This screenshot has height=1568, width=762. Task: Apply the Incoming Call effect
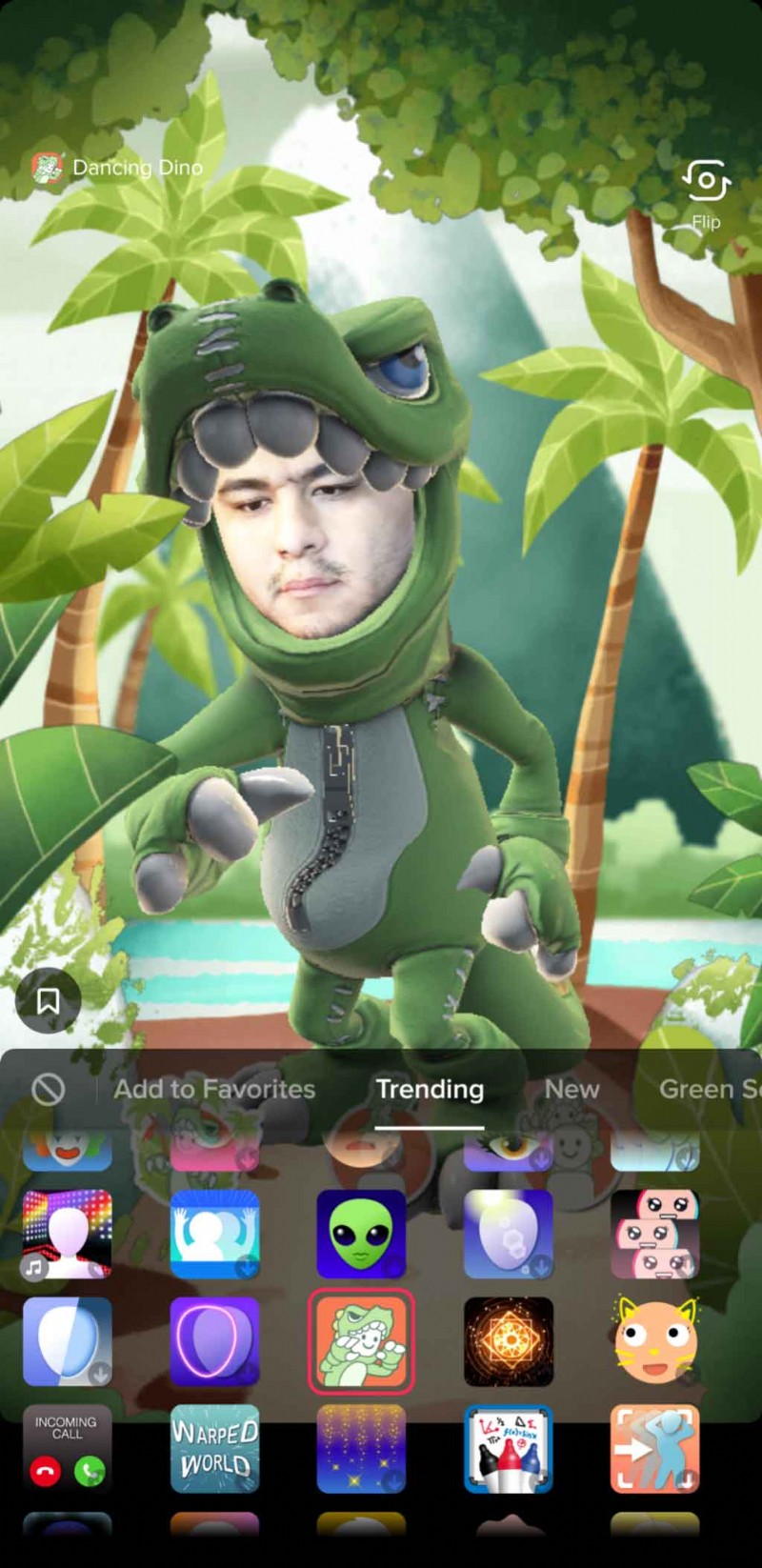67,1448
